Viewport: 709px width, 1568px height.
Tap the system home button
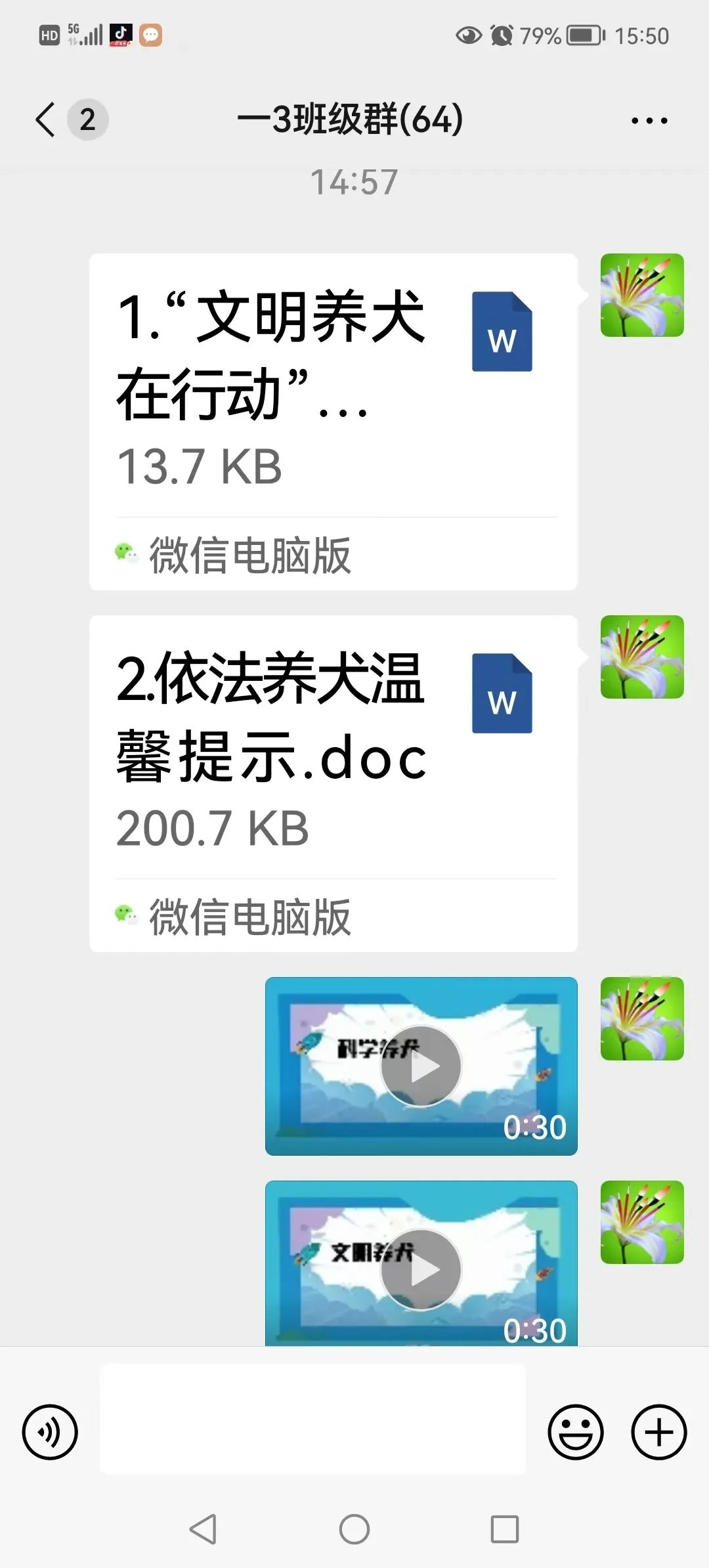tap(354, 1529)
